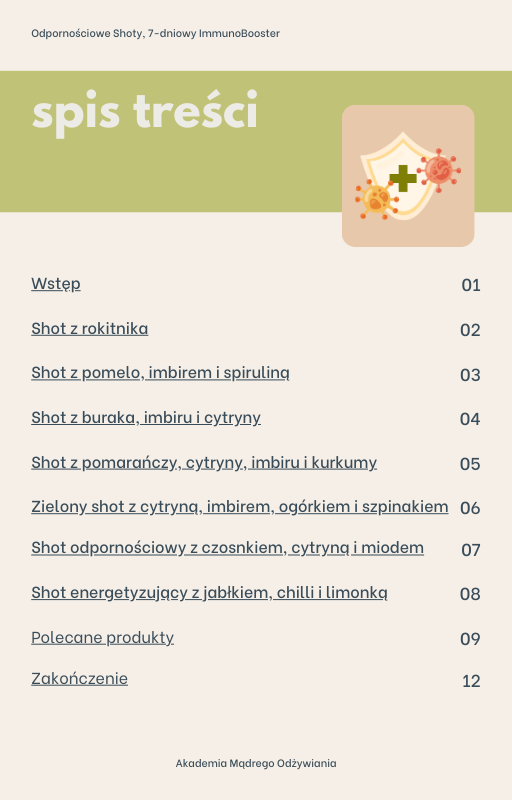Jump to Shot energetyzujący z jabłkiem

[x=209, y=593]
